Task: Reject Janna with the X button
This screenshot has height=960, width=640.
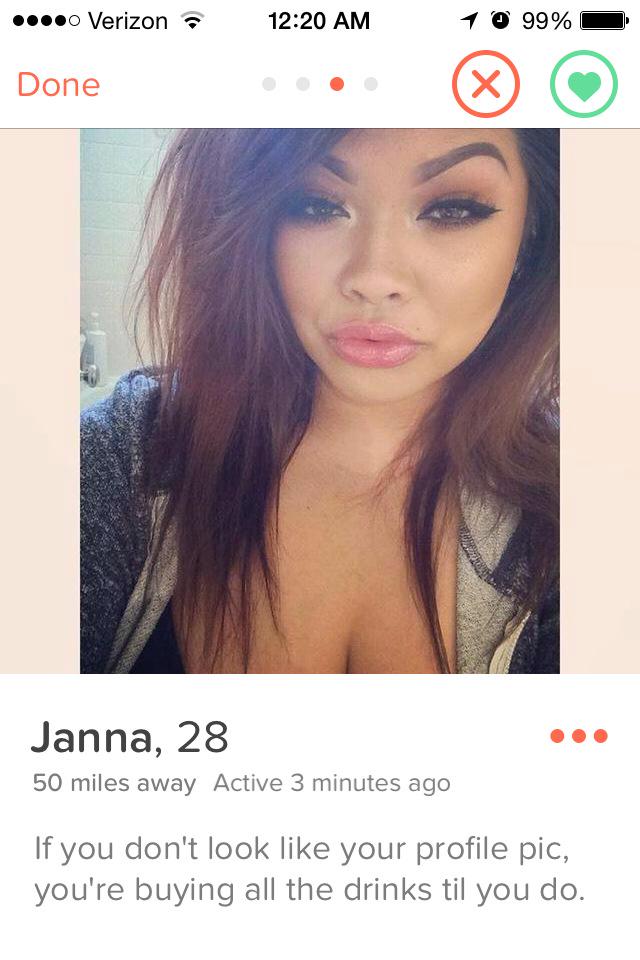Action: click(486, 84)
